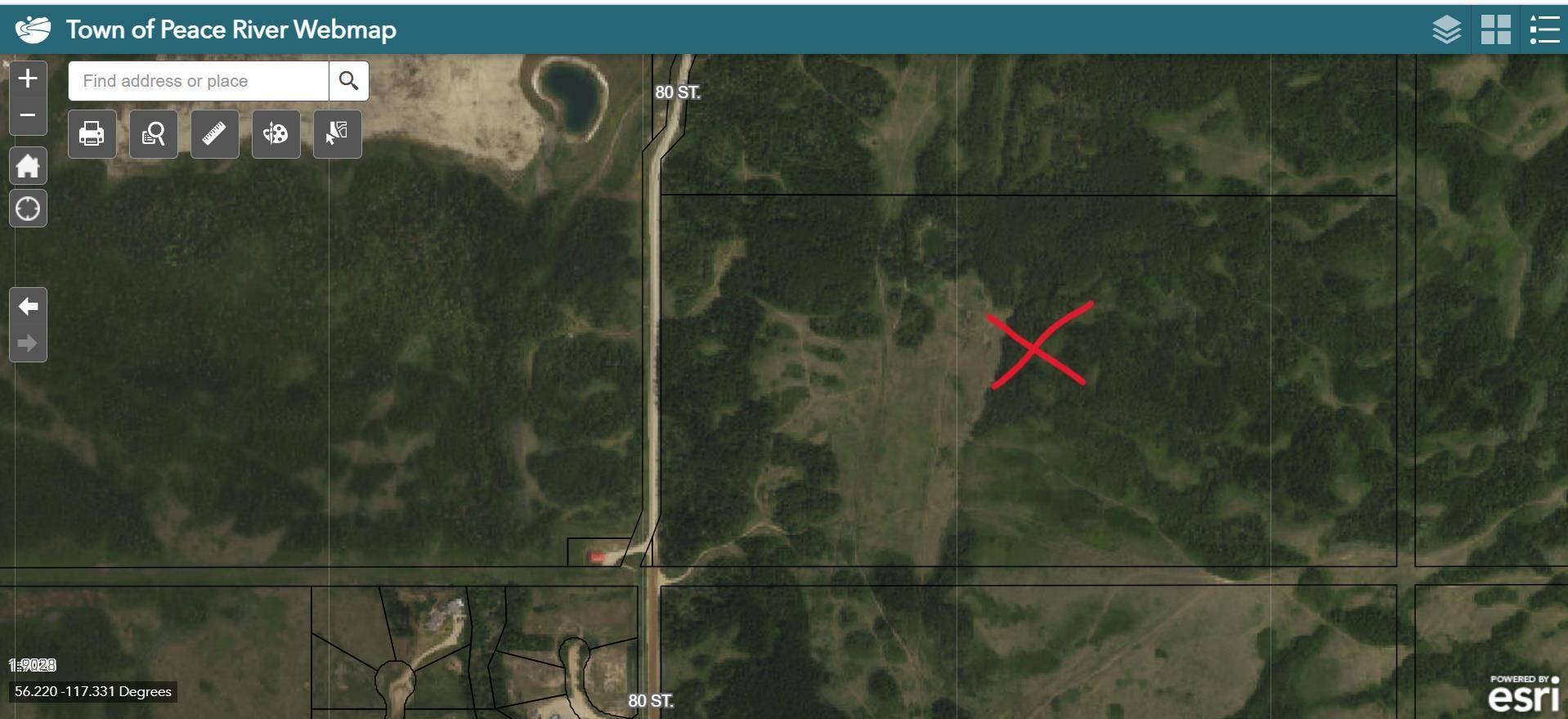This screenshot has height=719, width=1568.
Task: Tap the Find address or place field
Action: click(199, 81)
